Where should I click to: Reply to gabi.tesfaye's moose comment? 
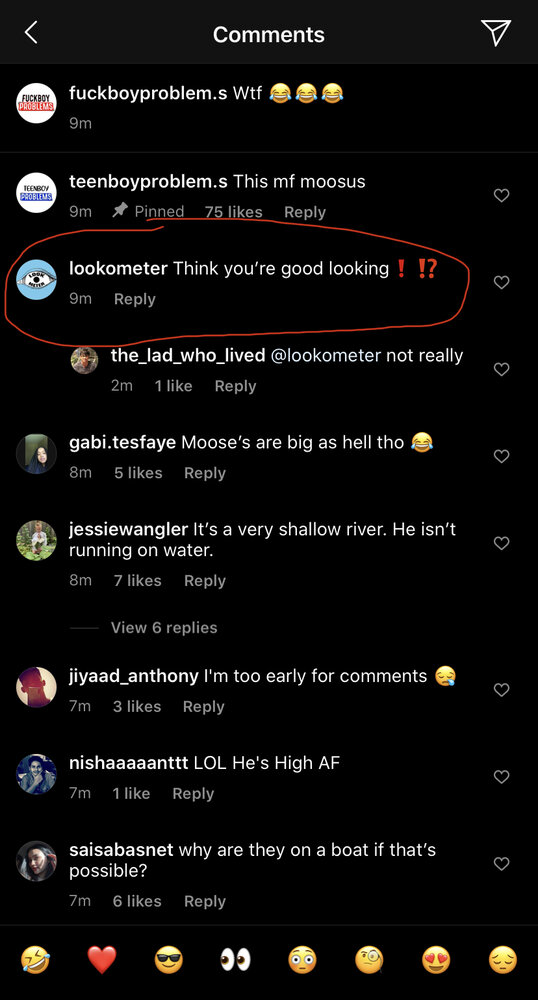click(205, 473)
